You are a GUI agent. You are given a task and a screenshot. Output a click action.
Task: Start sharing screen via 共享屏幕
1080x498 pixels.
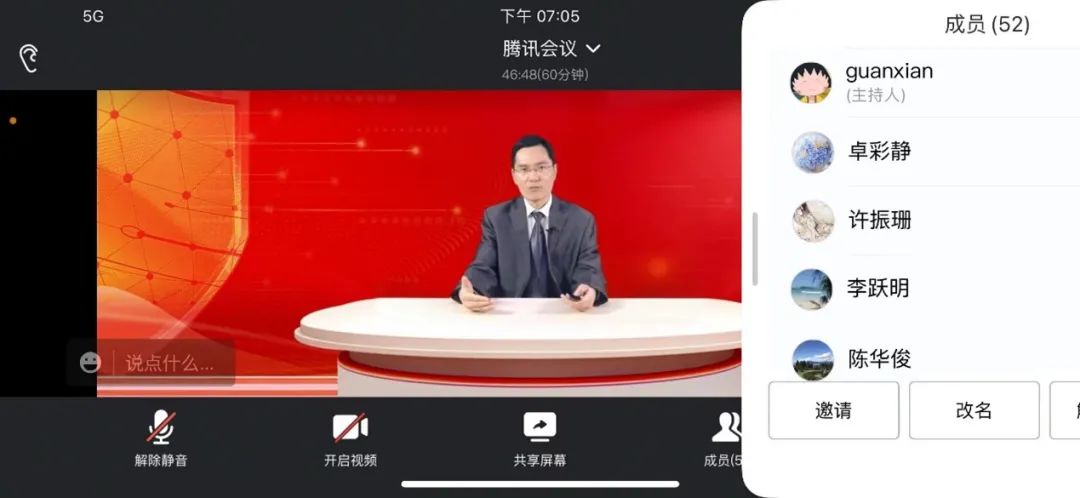pos(539,438)
